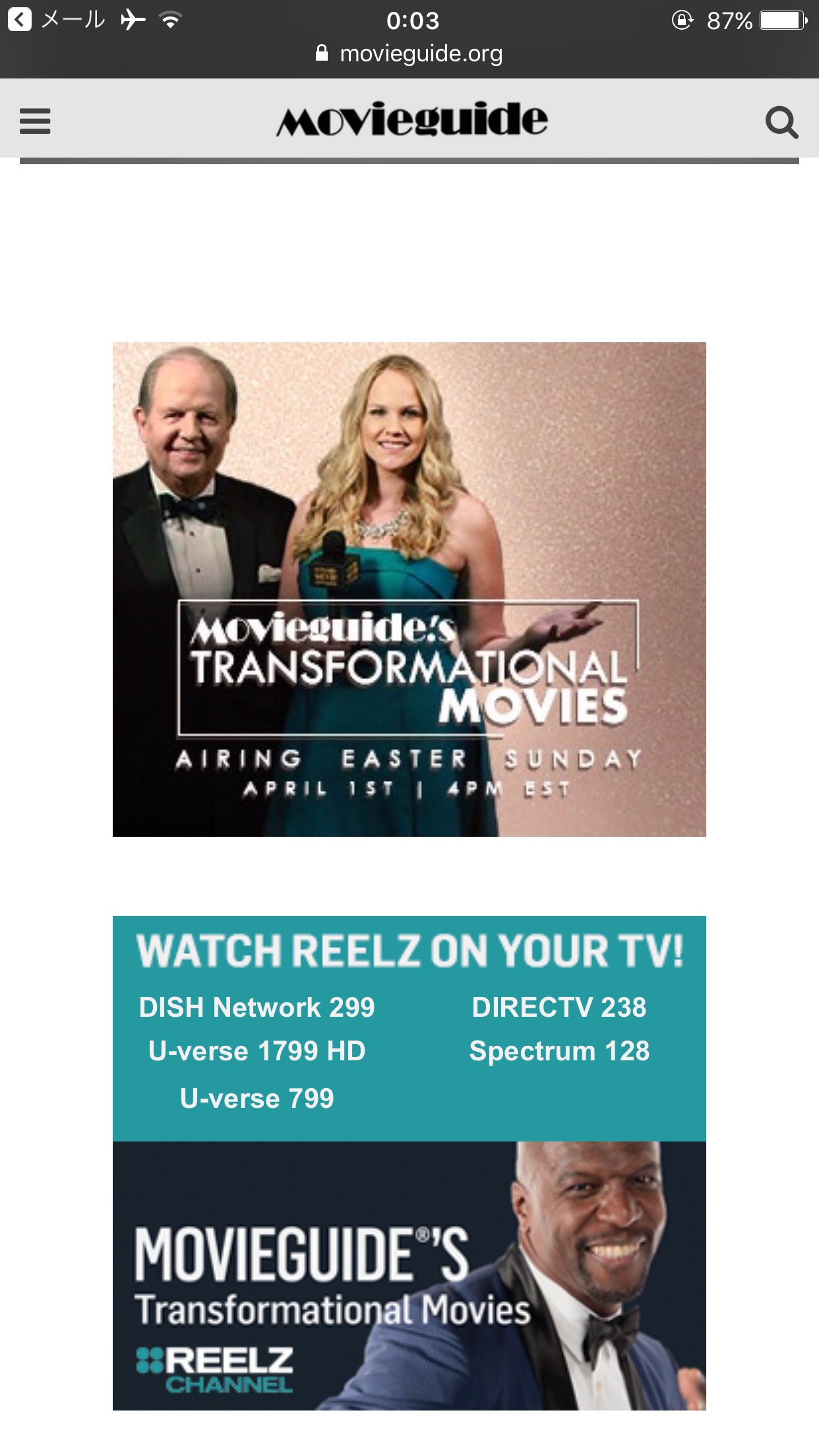Tap the movieguide.org address bar
819x1456 pixels.
(x=410, y=54)
